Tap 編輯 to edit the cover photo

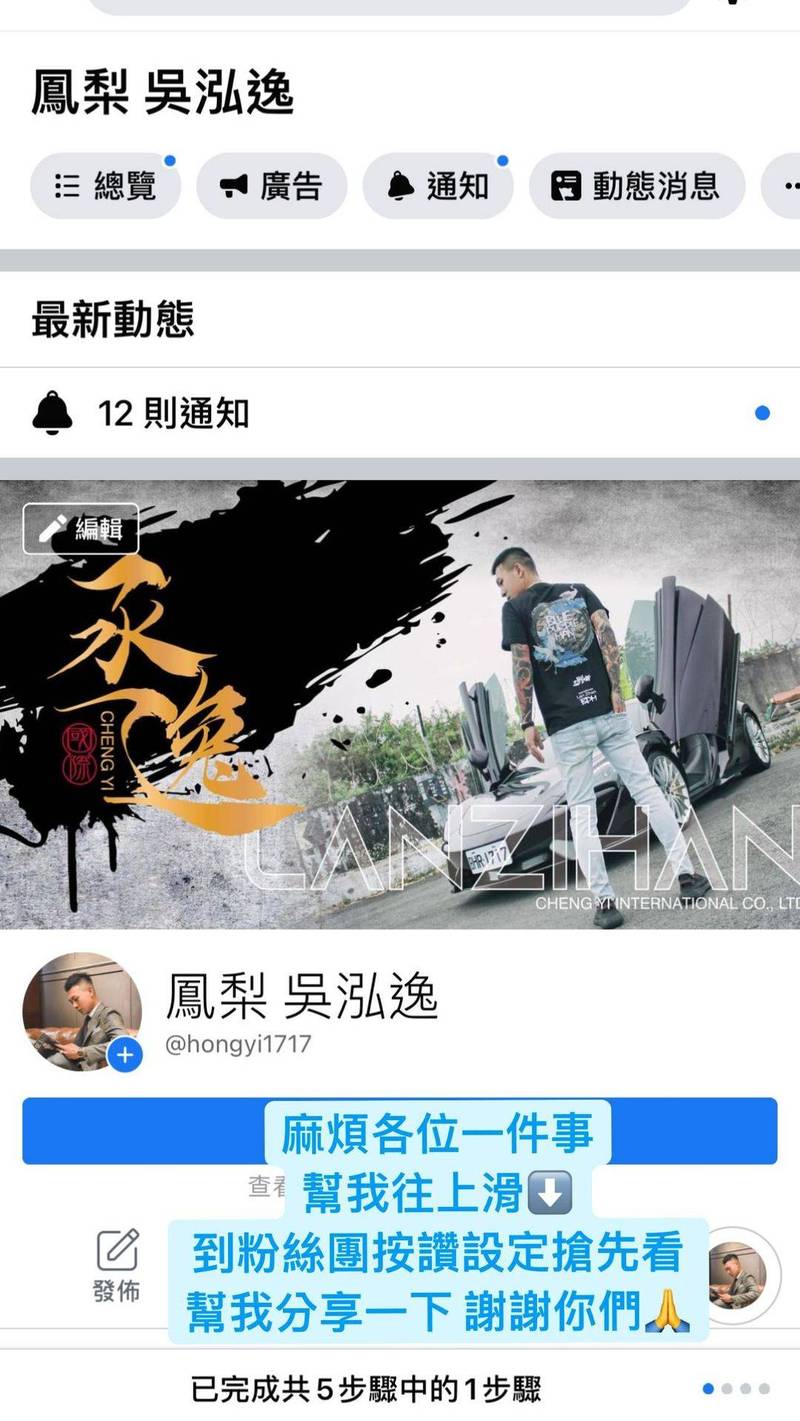(81, 529)
